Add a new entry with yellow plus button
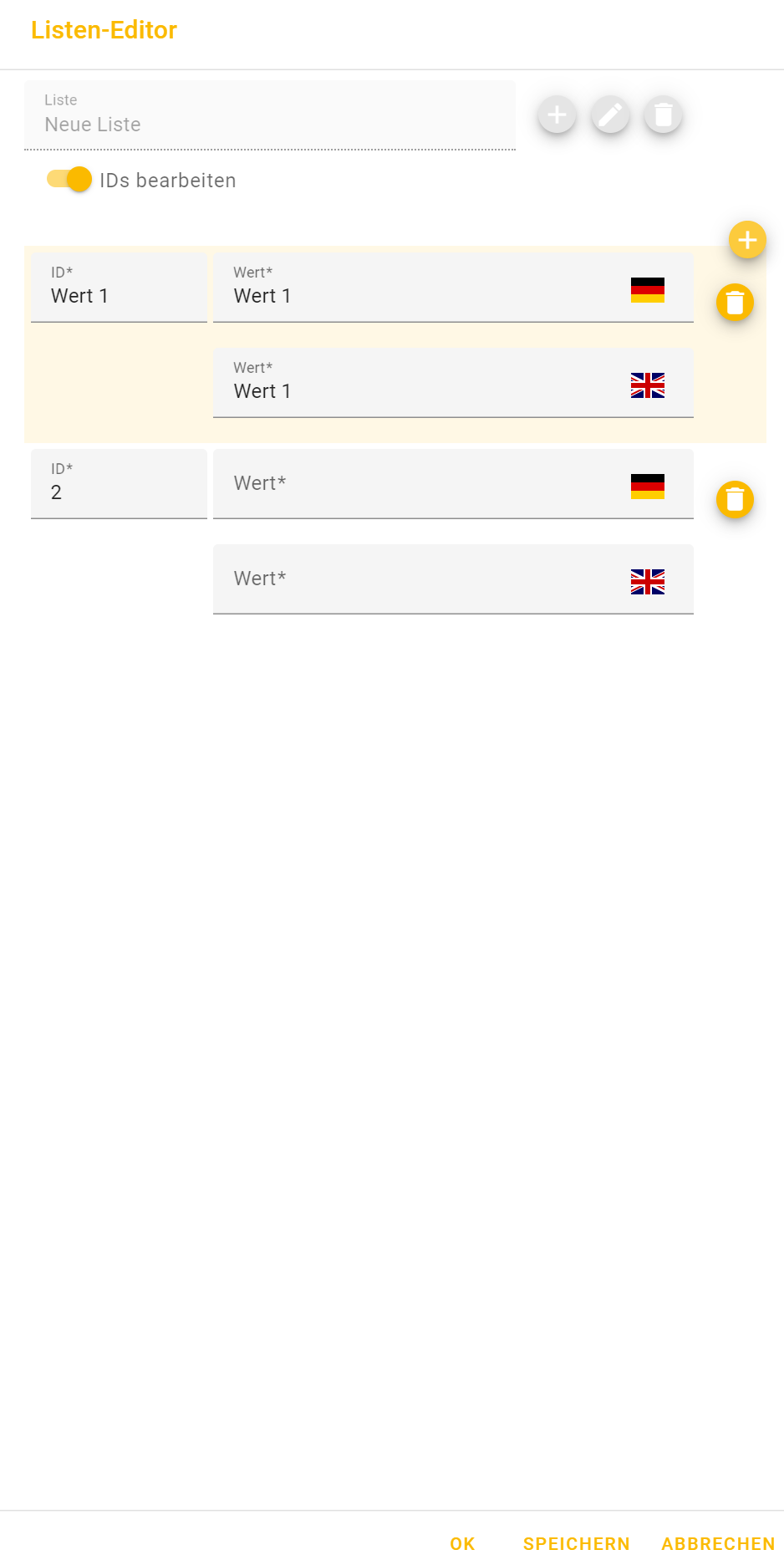Viewport: 784px width, 1565px height. pyautogui.click(x=747, y=240)
